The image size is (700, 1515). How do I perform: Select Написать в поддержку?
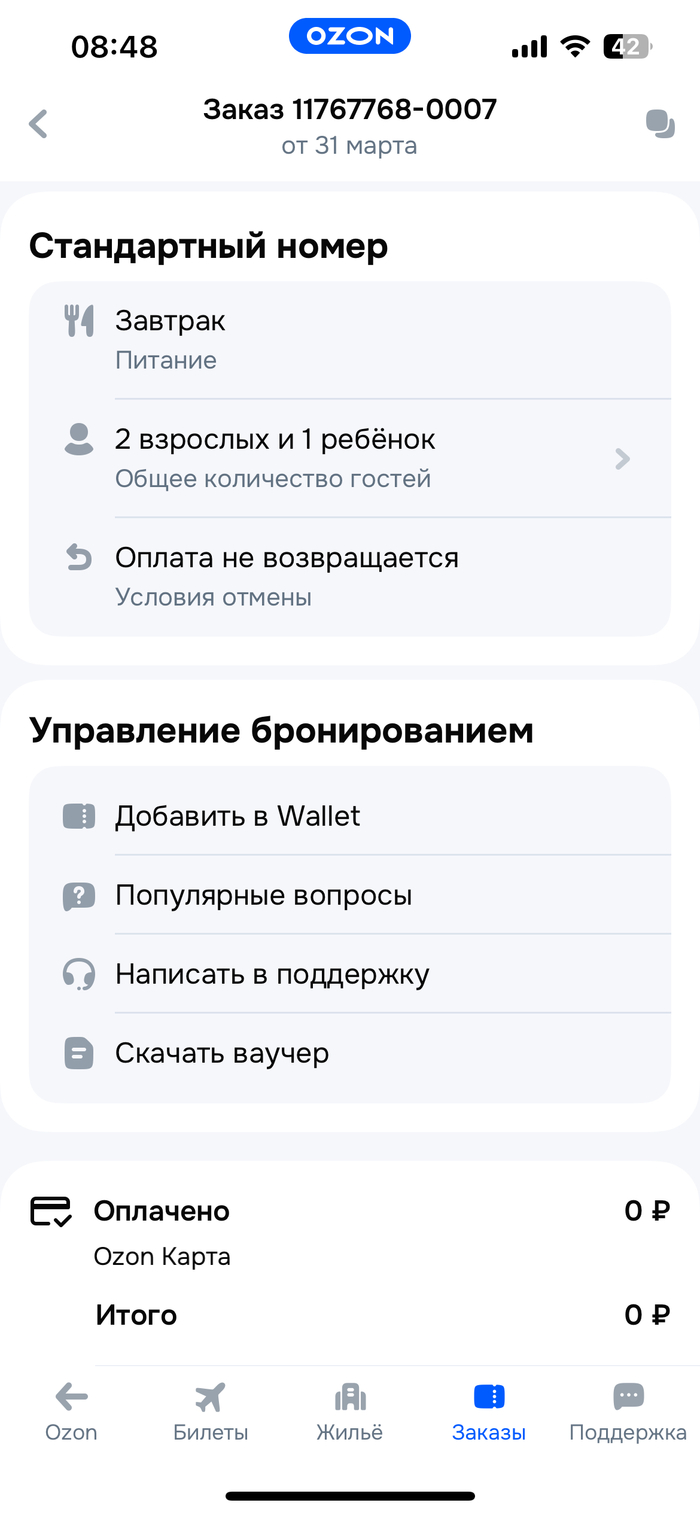click(x=350, y=974)
